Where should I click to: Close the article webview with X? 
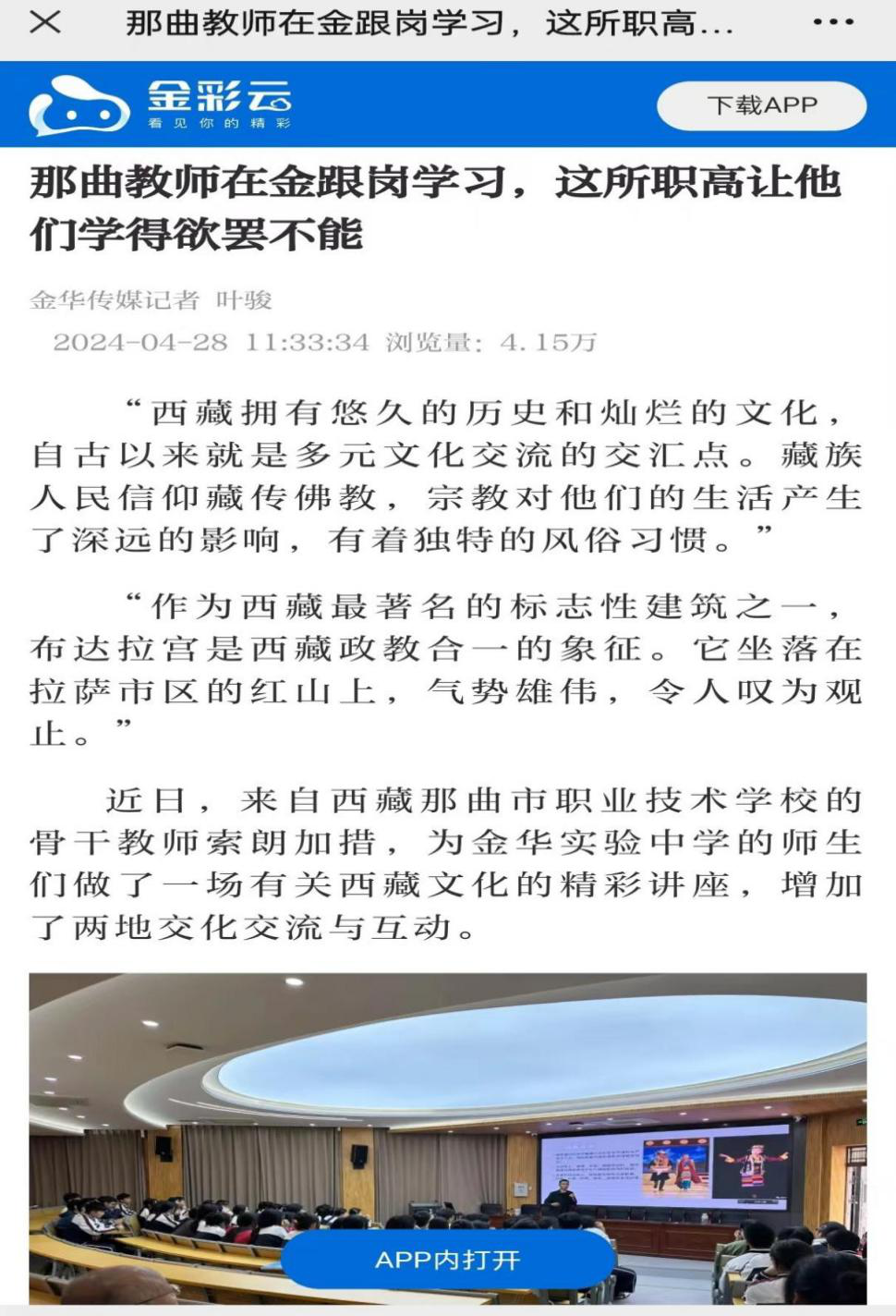point(44,22)
